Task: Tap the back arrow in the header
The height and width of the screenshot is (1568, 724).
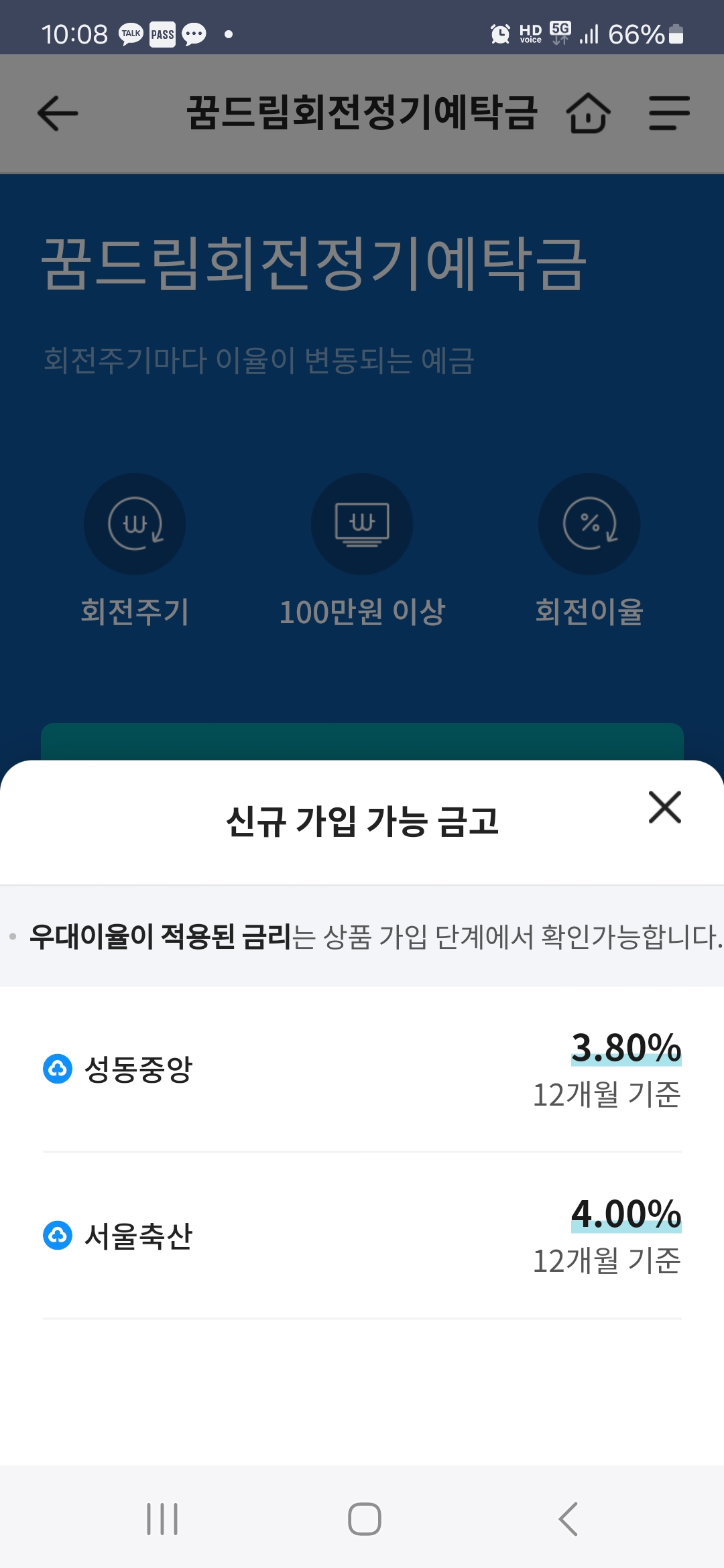Action: coord(56,113)
